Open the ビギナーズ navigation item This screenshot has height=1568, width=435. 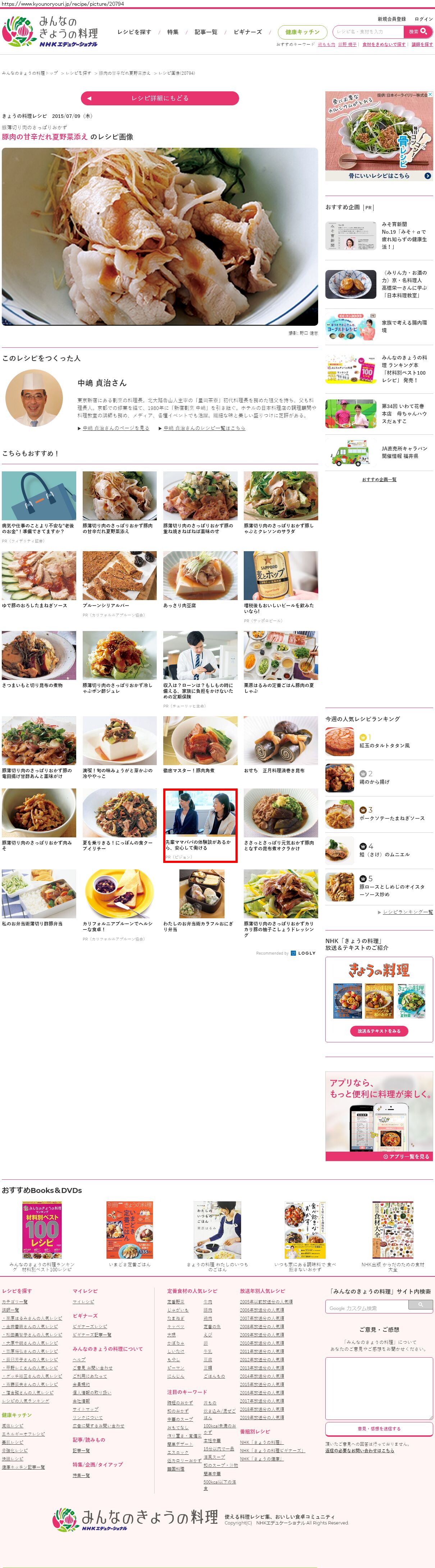[x=248, y=32]
